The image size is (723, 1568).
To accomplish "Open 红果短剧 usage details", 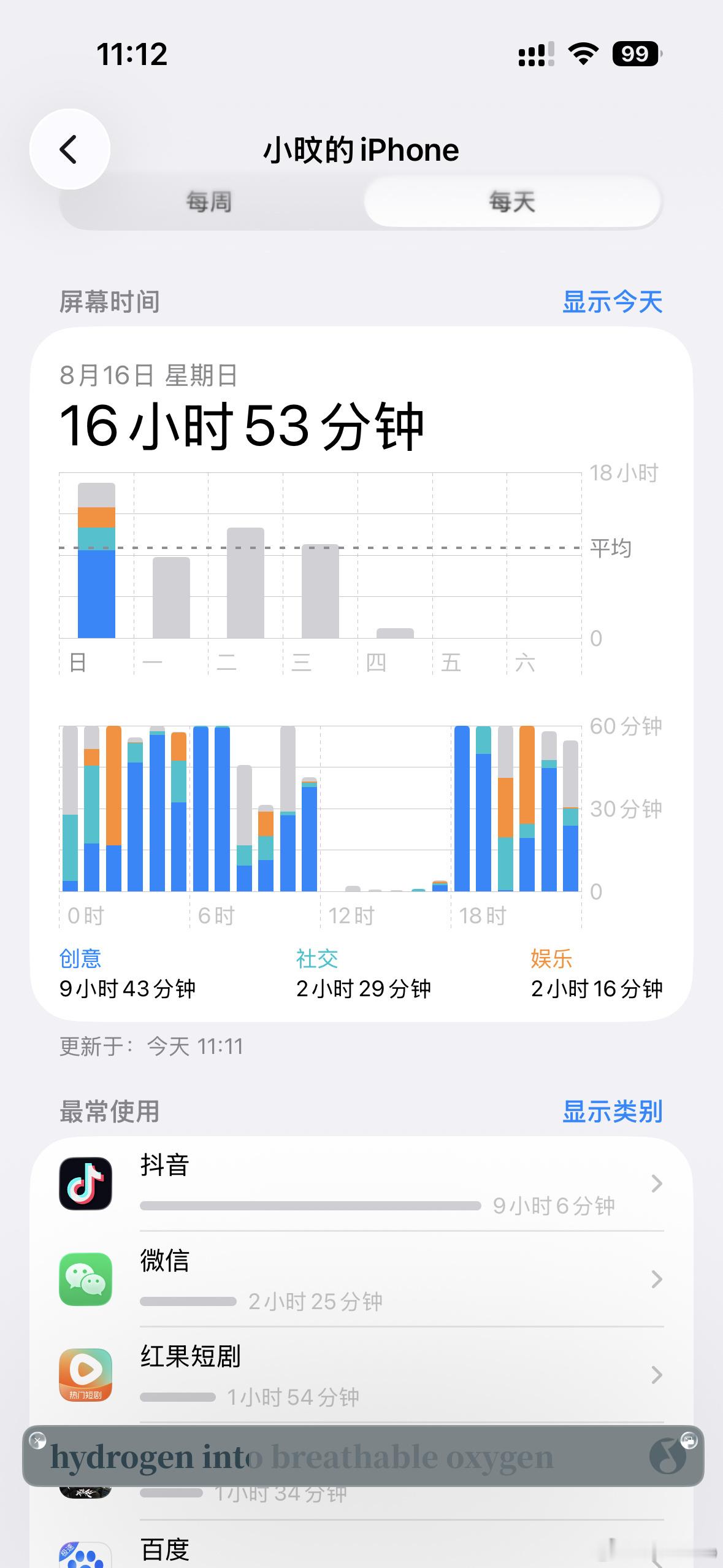I will coord(362,1375).
